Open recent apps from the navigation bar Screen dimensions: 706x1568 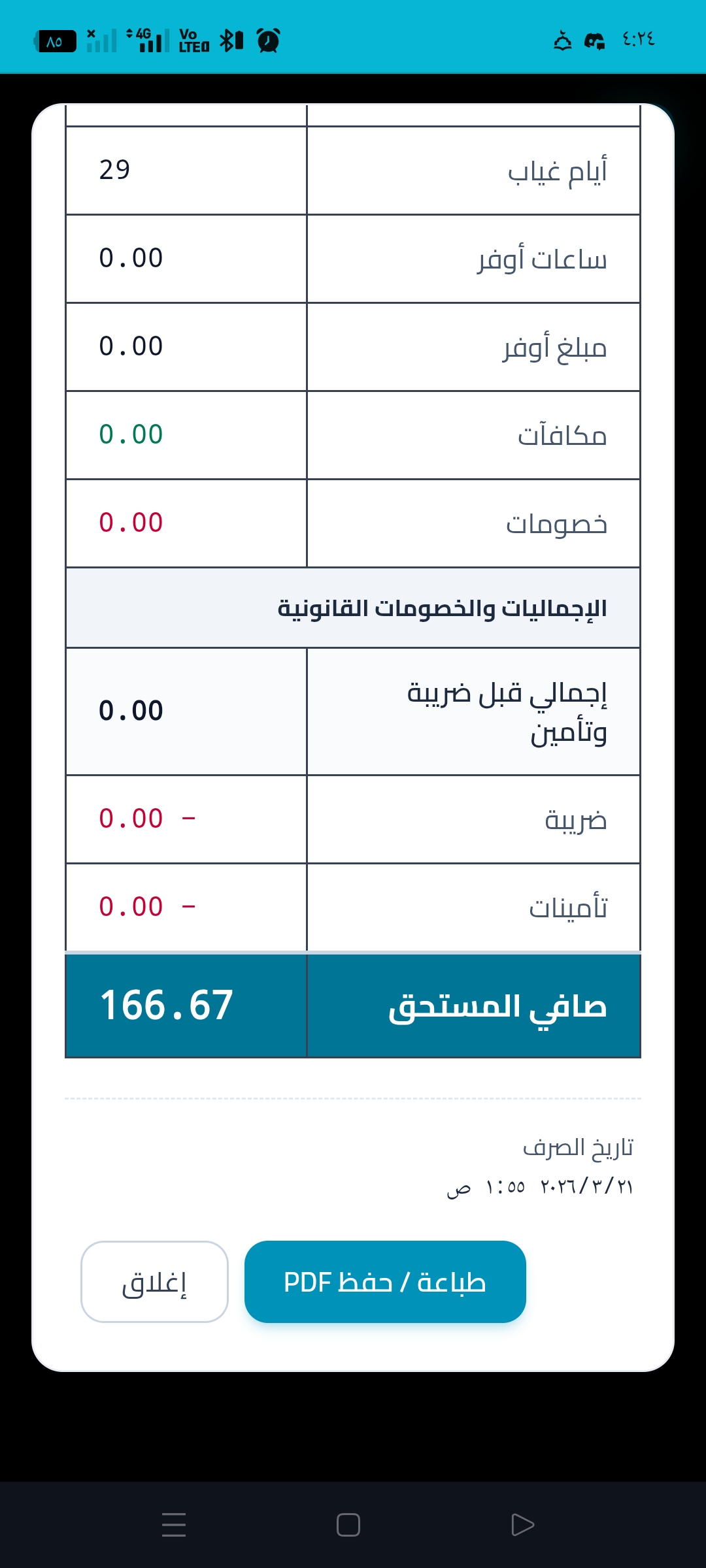tap(174, 1525)
